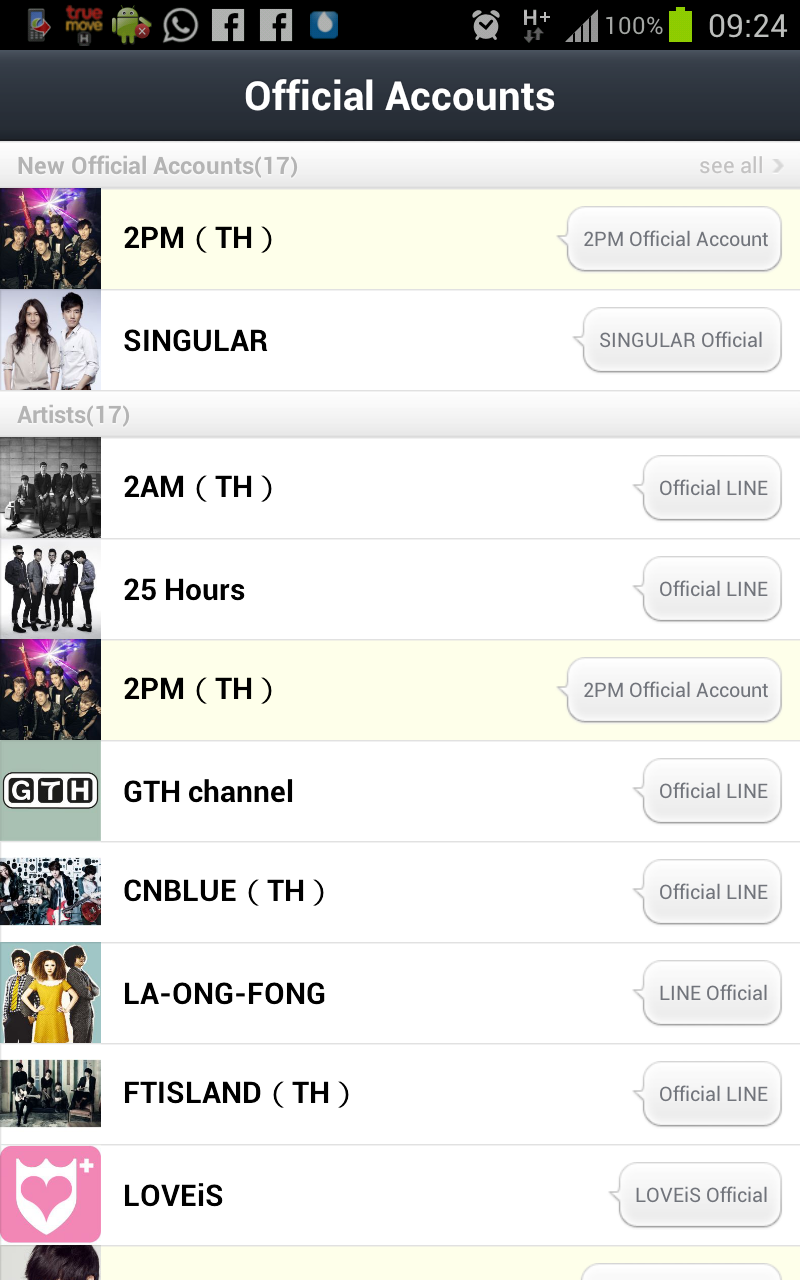Viewport: 800px width, 1280px height.
Task: Select the FTISLAND (TH) row
Action: (x=400, y=1094)
